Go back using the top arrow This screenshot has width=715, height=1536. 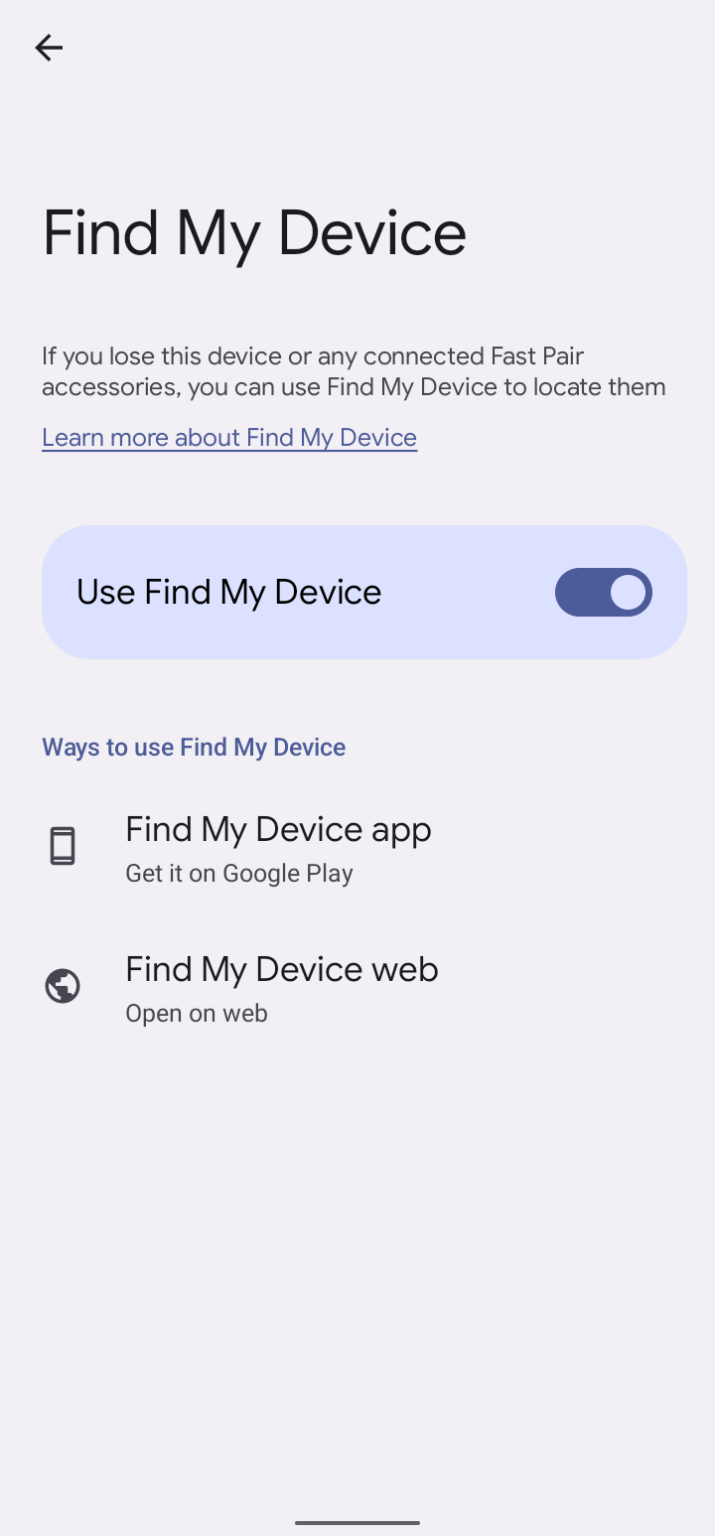[48, 47]
